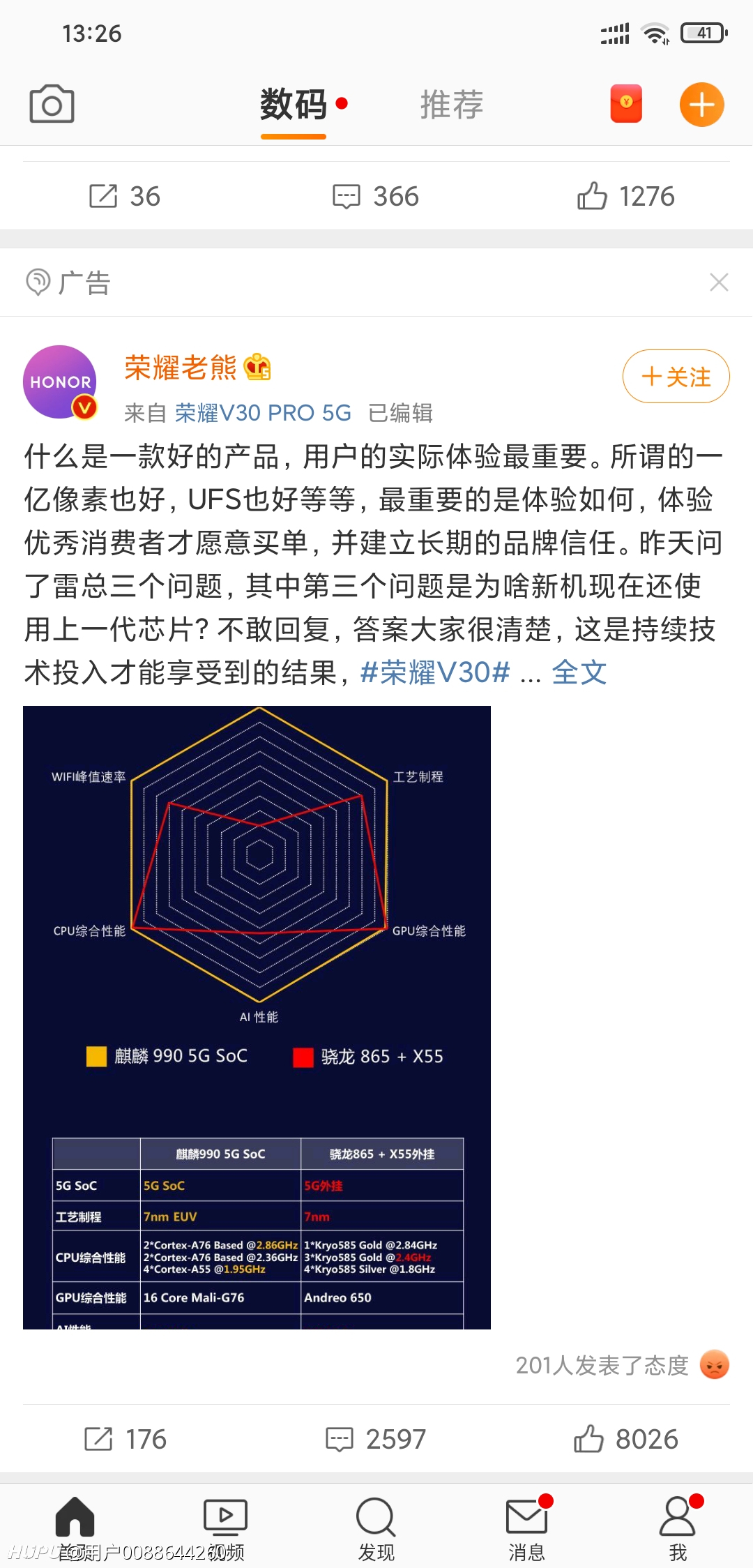
Task: View the chip comparison image
Action: [257, 1018]
